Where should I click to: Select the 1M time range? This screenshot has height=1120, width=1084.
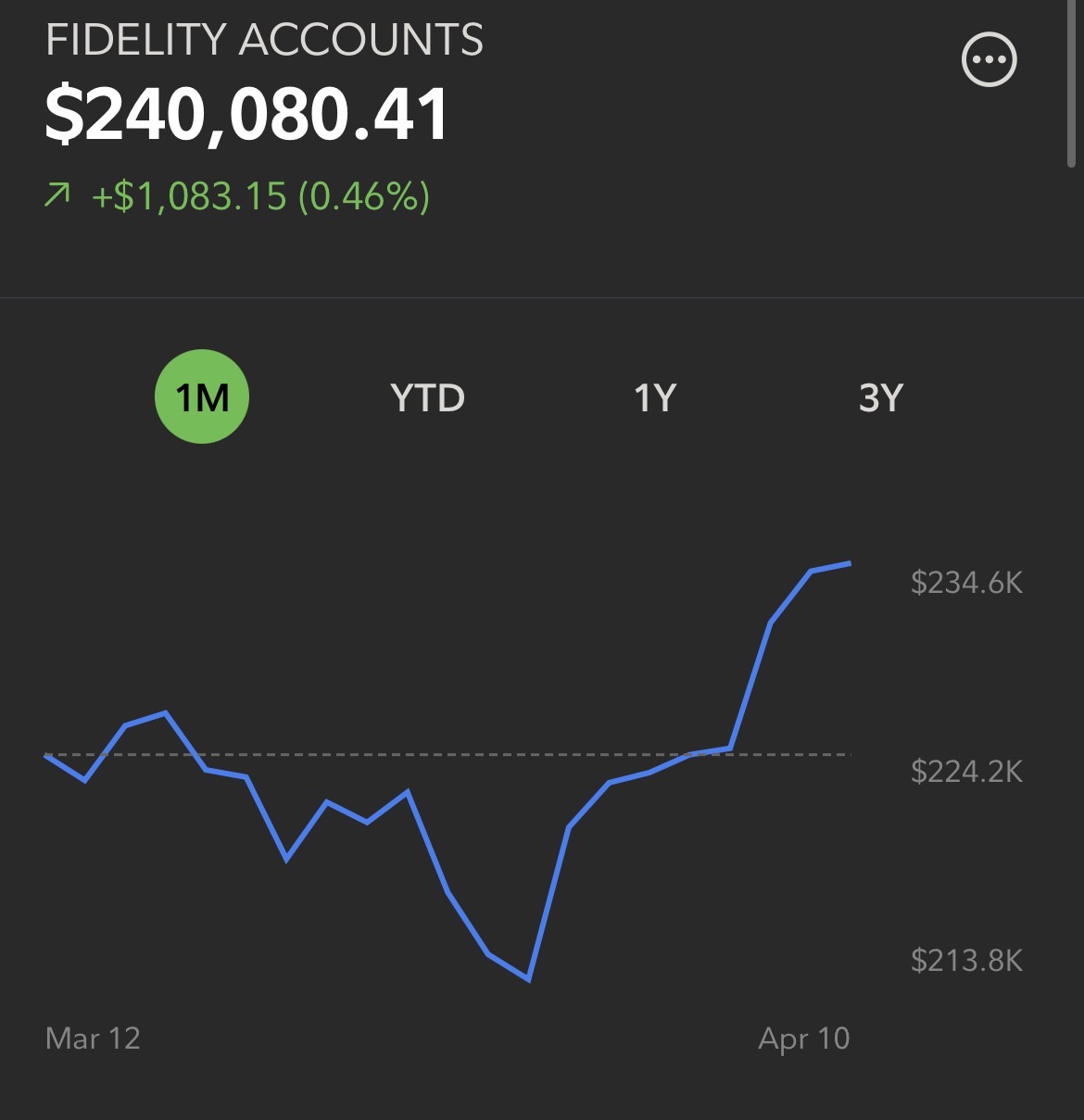click(202, 397)
